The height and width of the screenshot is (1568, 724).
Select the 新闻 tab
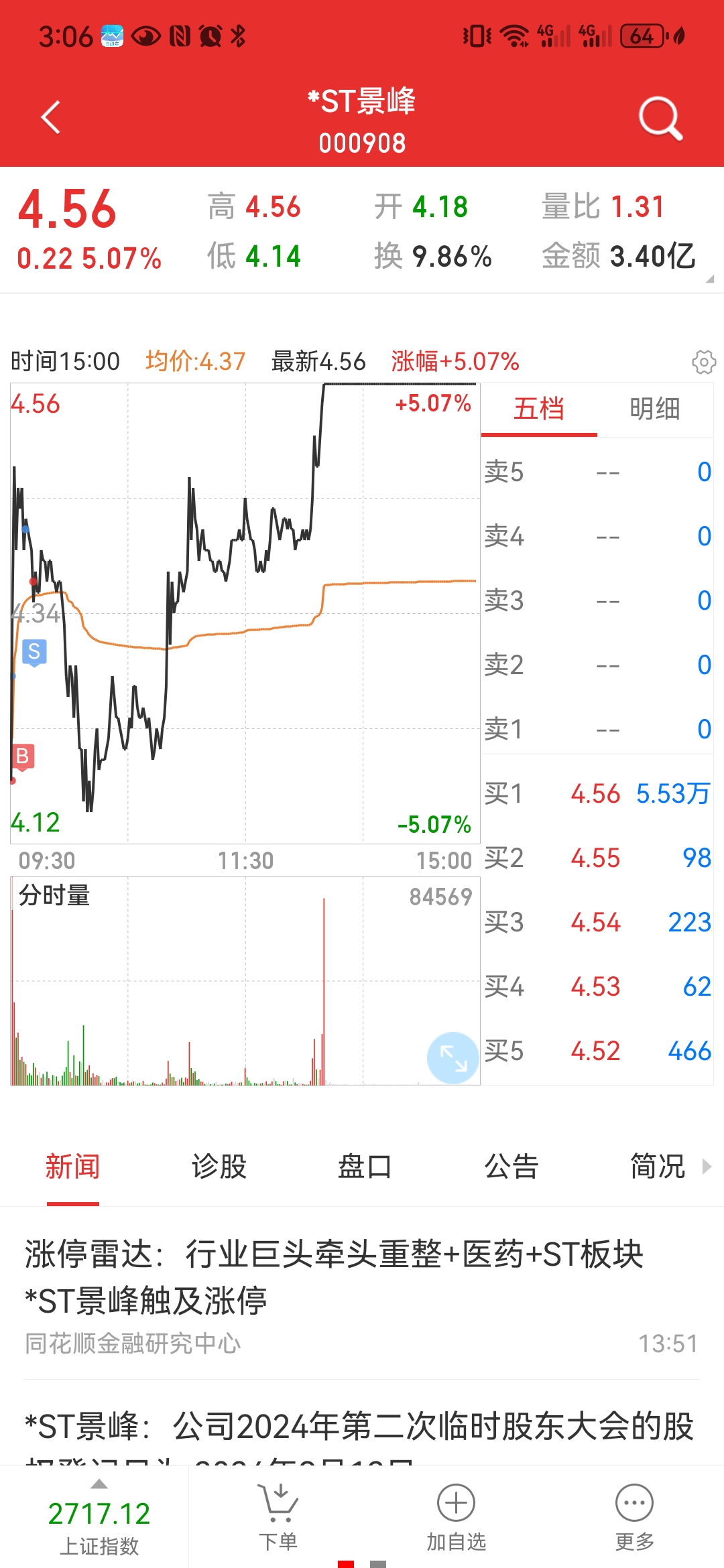[x=72, y=1167]
